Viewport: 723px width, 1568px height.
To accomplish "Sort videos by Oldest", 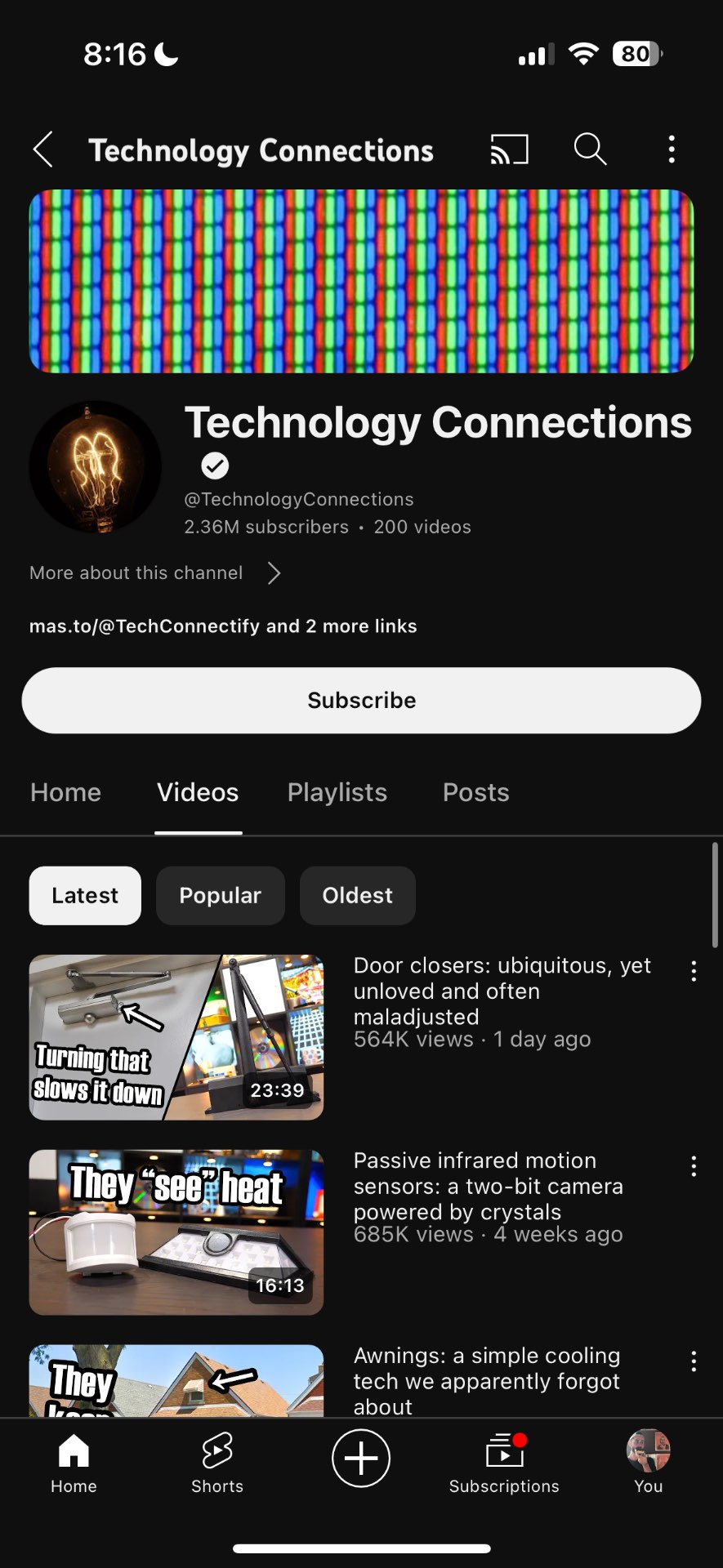I will point(357,896).
